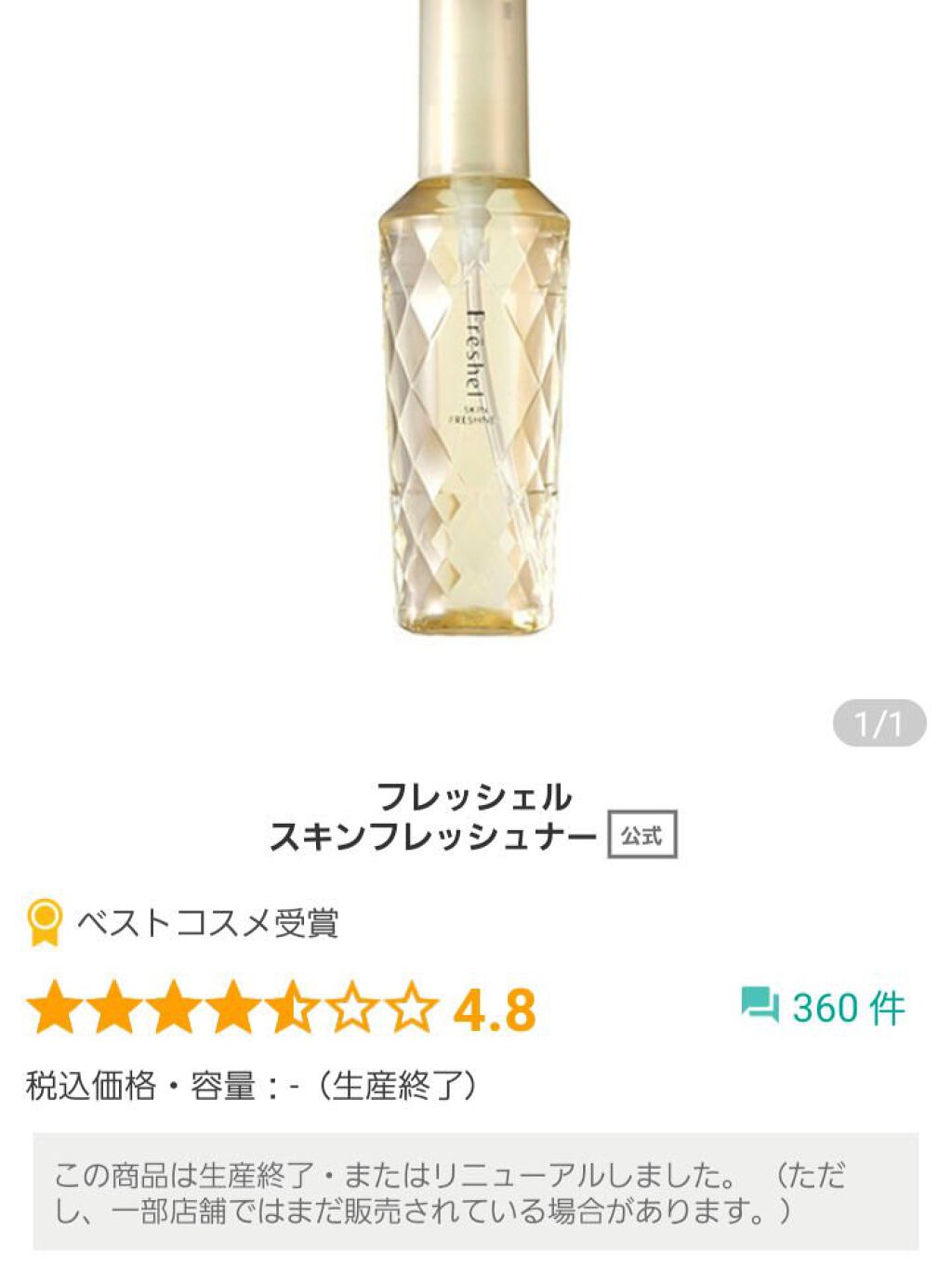Click the first filled rating star
The width and height of the screenshot is (952, 1269).
(x=54, y=1006)
